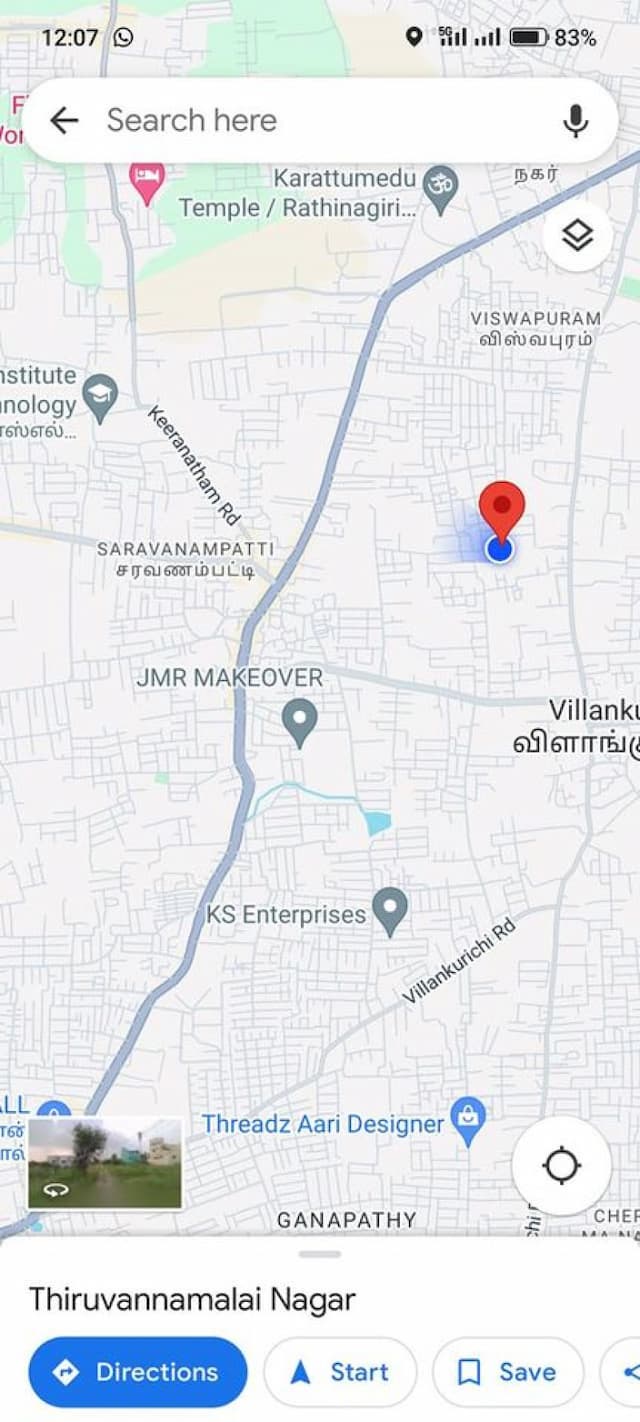Tap the red dropped pin marker
The width and height of the screenshot is (640, 1422).
(x=501, y=509)
